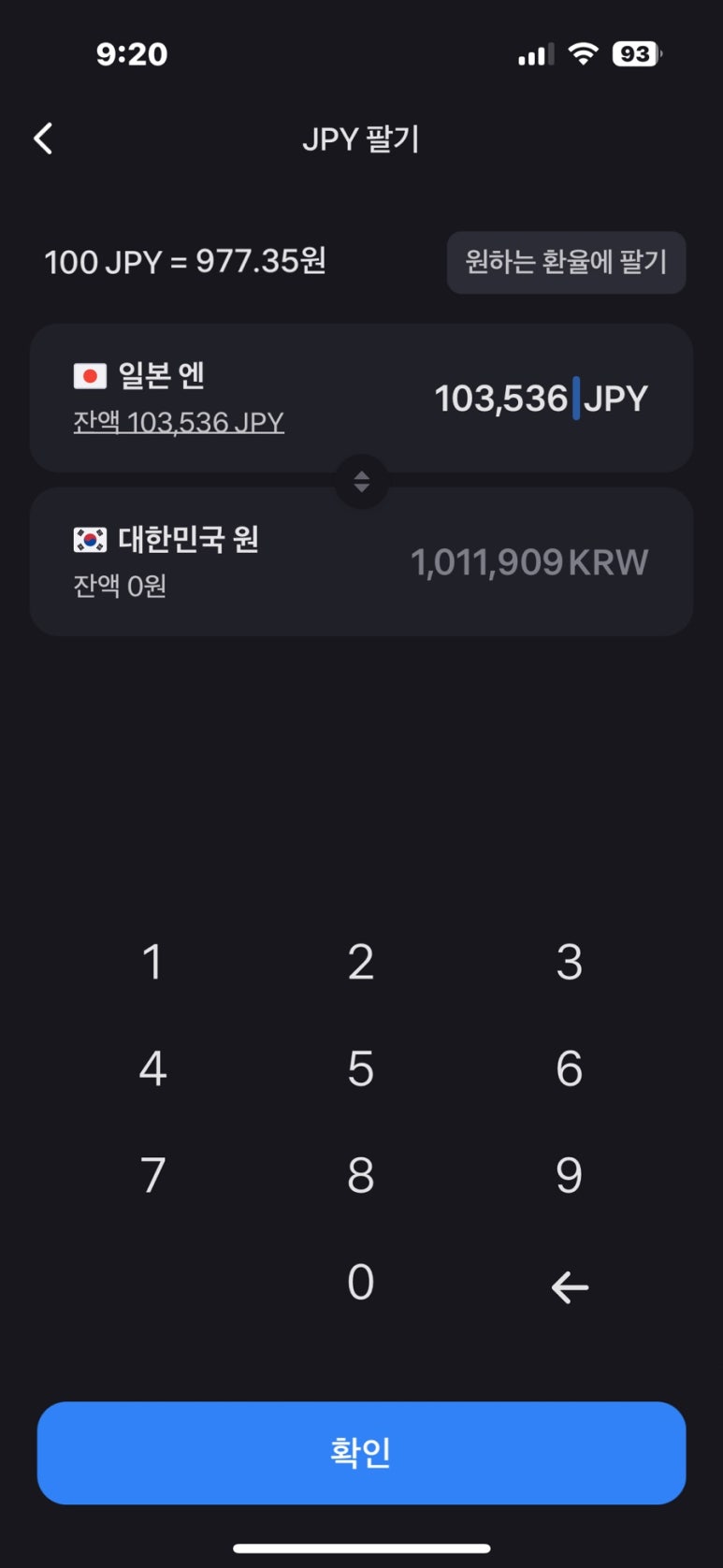Screen dimensions: 723x1568
Task: Enter digit 0 on the keypad
Action: (x=361, y=1283)
